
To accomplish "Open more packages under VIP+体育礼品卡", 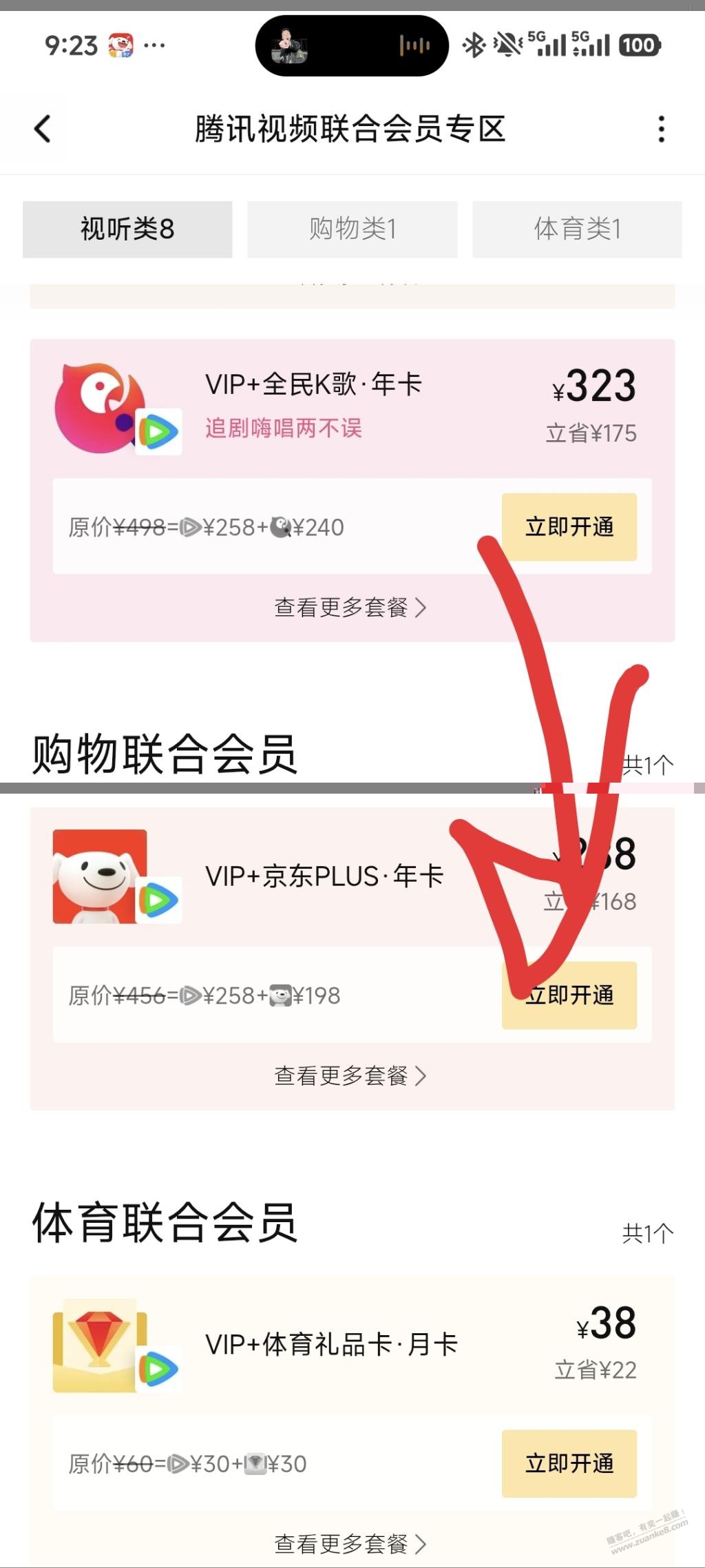I will pyautogui.click(x=350, y=1544).
